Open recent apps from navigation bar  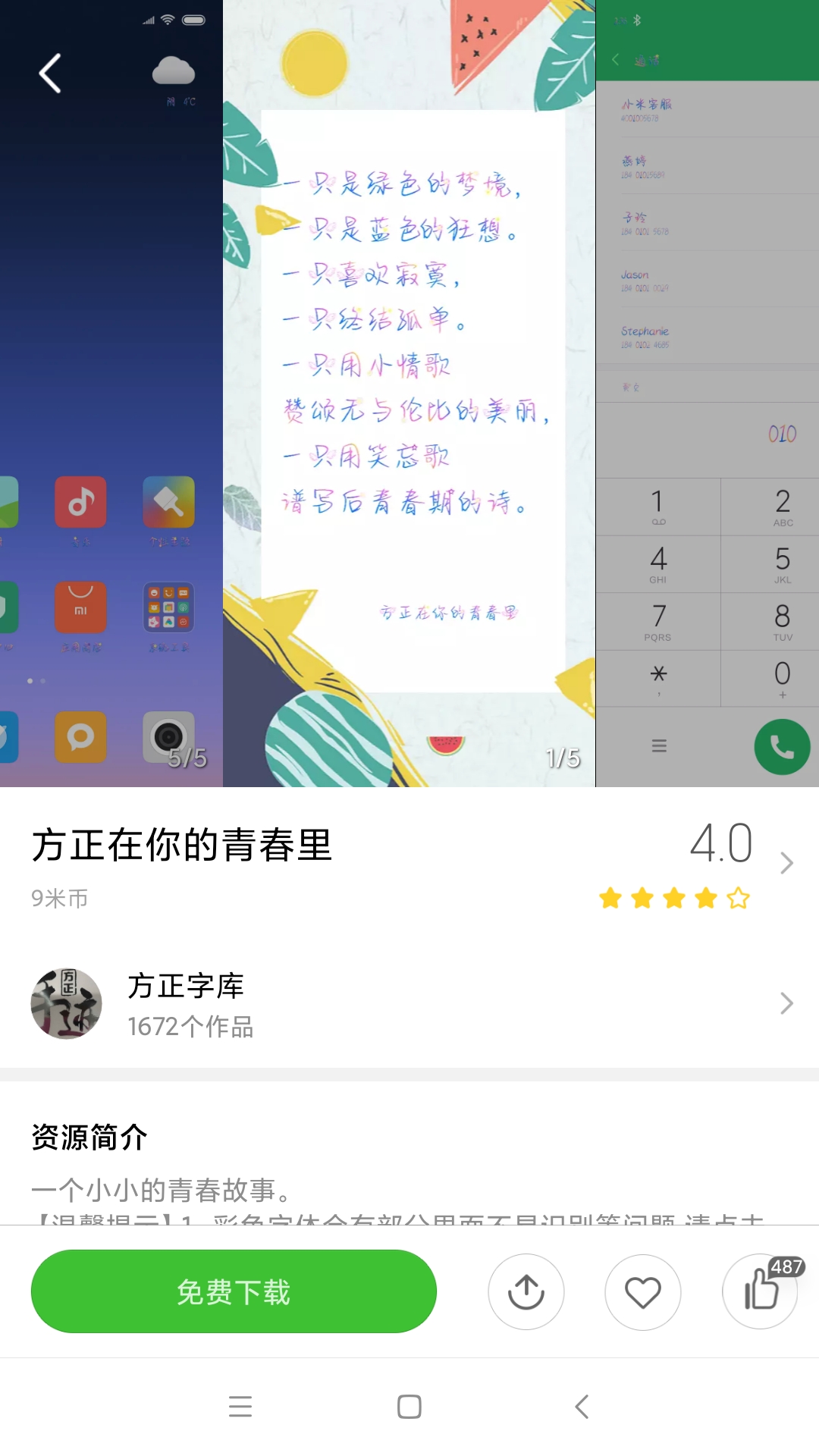click(x=240, y=1407)
